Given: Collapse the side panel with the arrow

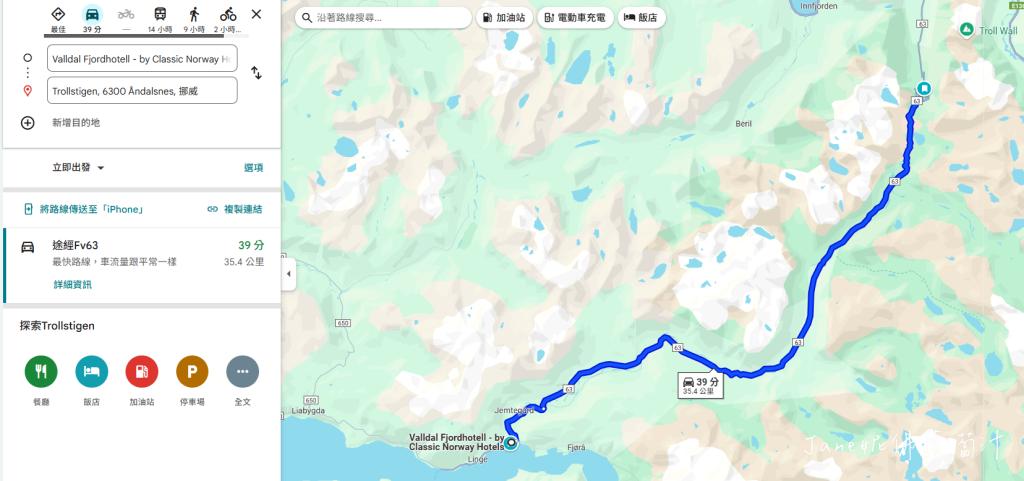Looking at the screenshot, I should [289, 274].
